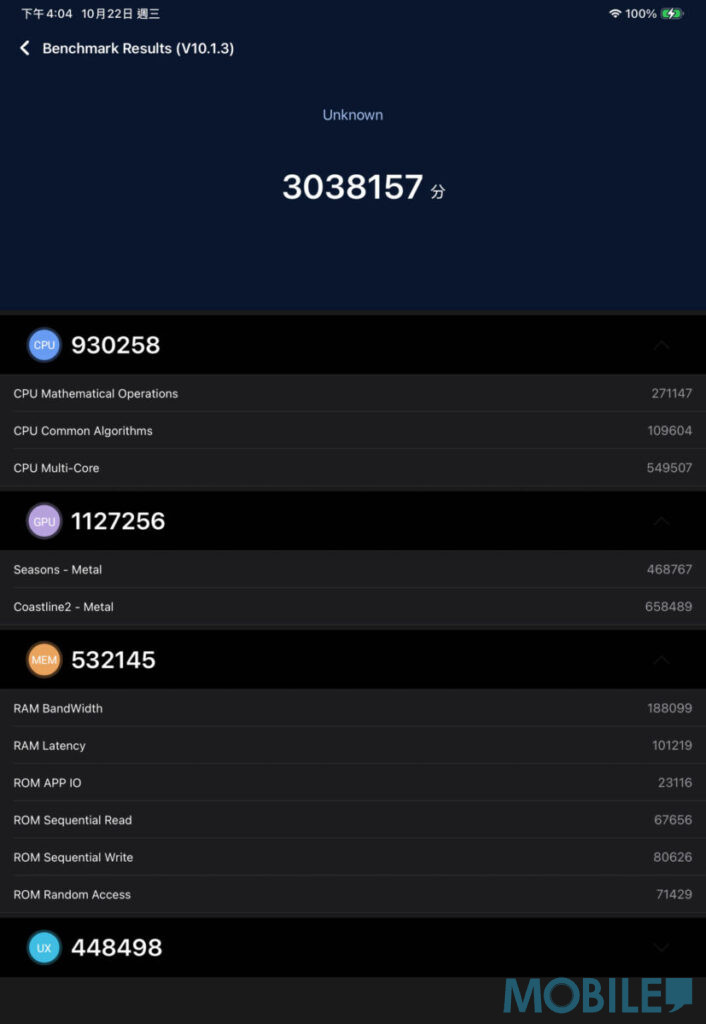Expand the UX score section
Screen dimensions: 706x1024
pos(660,947)
